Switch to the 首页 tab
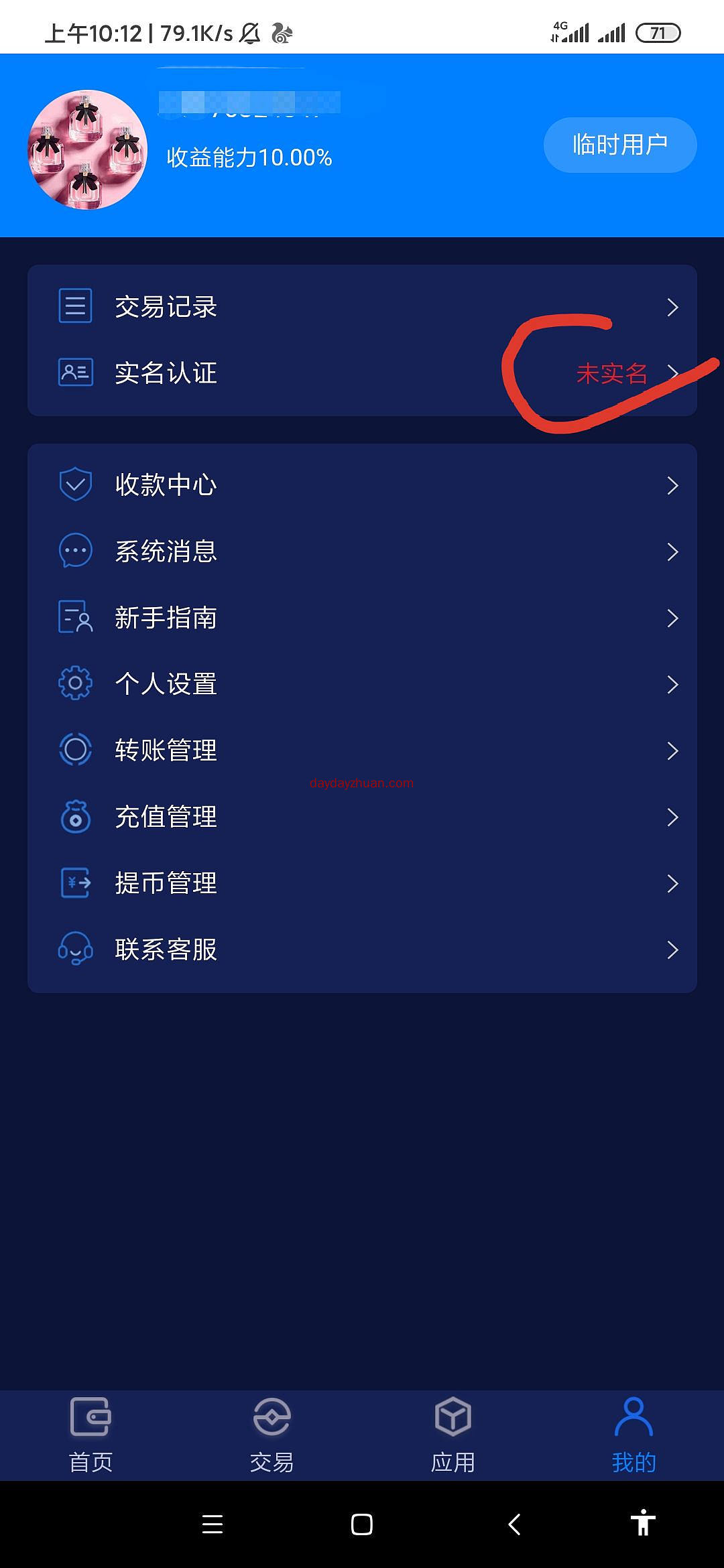Screen dimensions: 724x1568 [x=90, y=1434]
